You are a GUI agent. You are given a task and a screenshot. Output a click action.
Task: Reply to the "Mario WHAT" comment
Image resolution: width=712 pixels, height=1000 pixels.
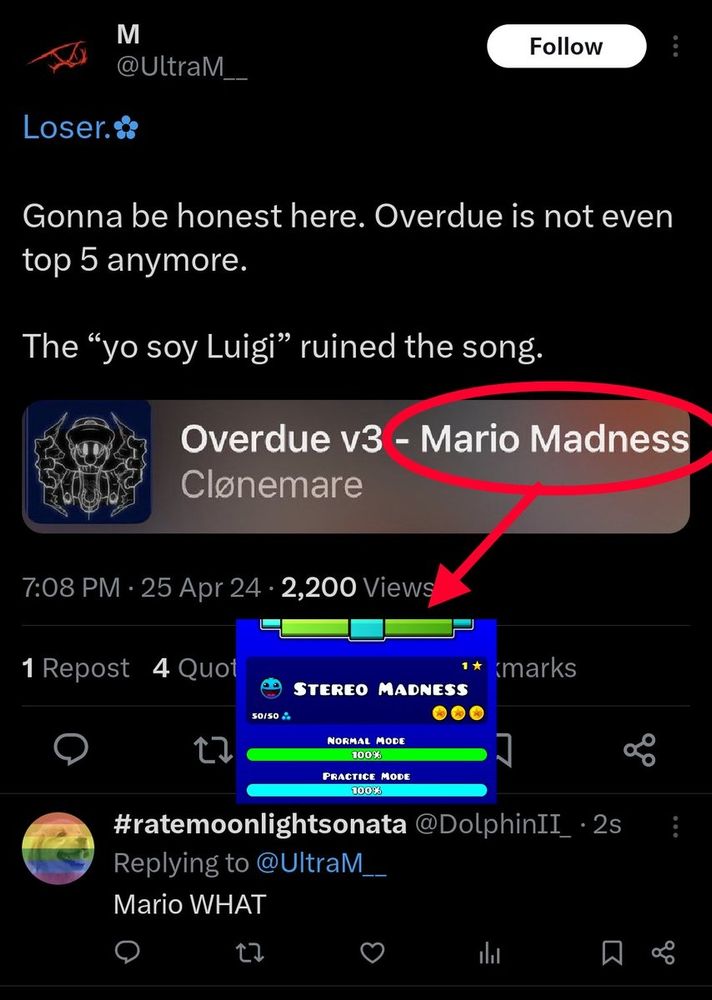pos(128,953)
